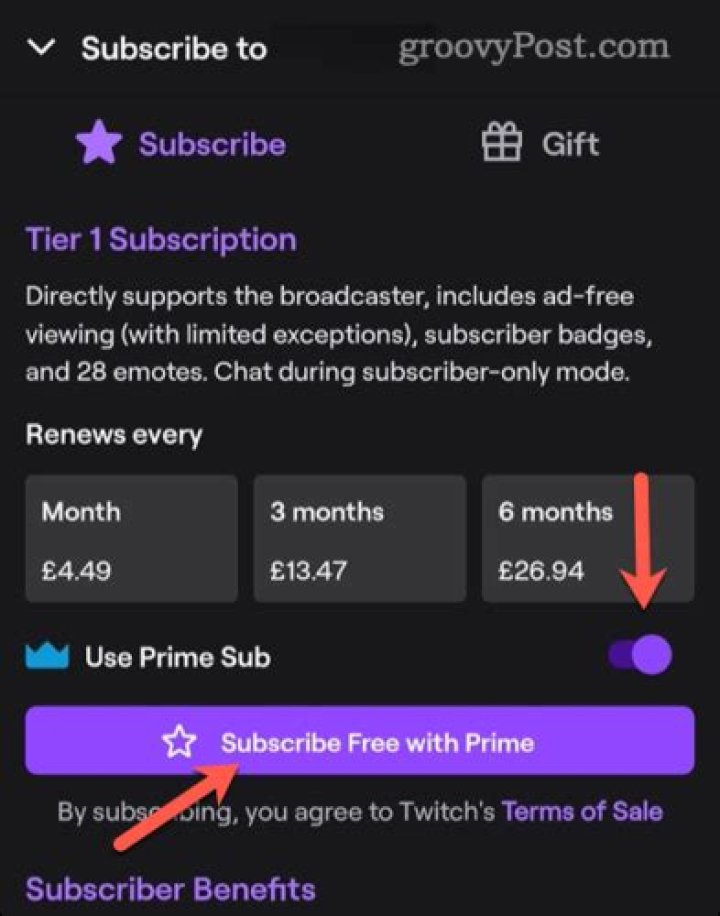The image size is (720, 916).
Task: Disable the purple Prime Sub toggle
Action: click(x=638, y=656)
